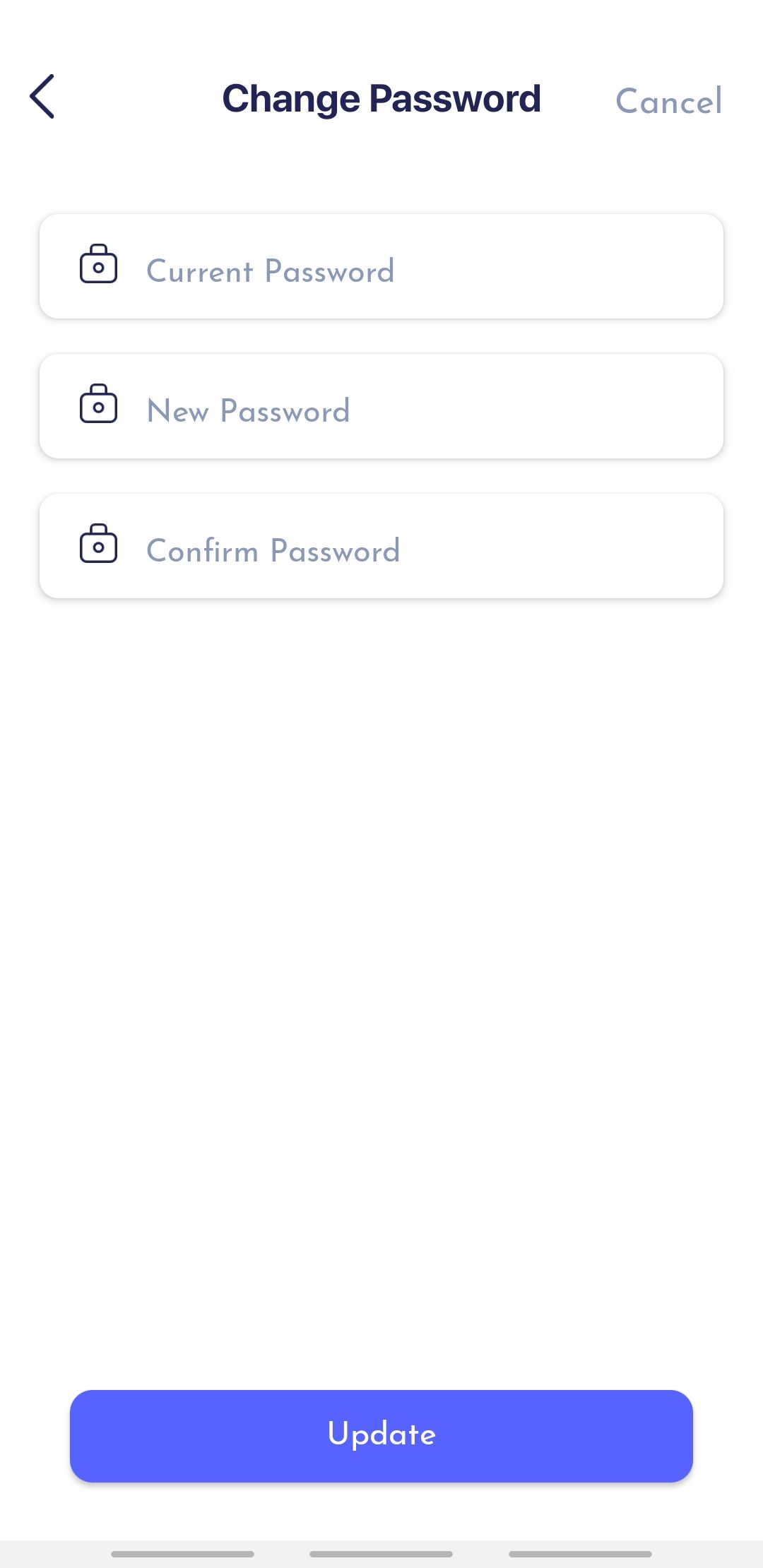The image size is (763, 1568).
Task: Tap the Confirm Password field
Action: 381,546
